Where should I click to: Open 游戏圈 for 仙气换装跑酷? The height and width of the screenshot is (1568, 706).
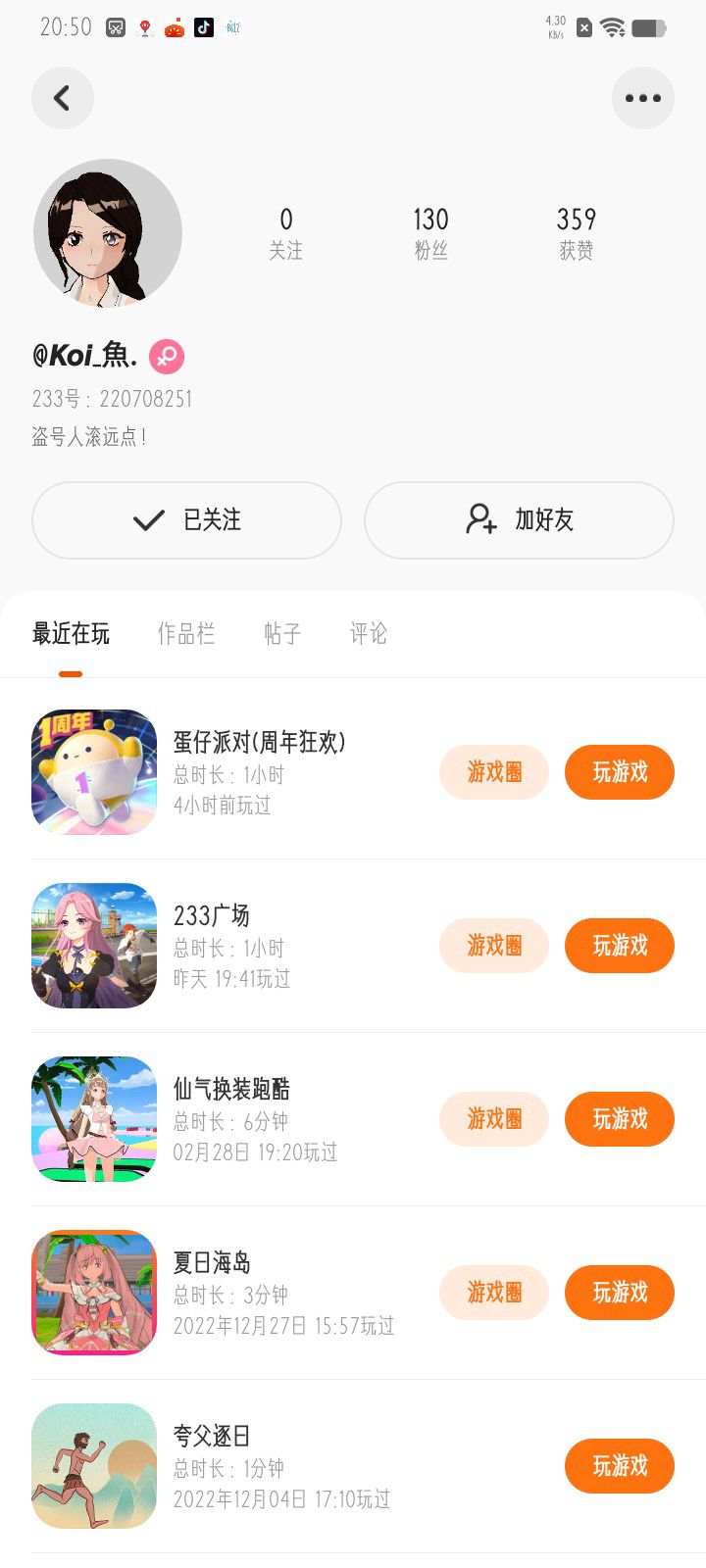coord(493,1119)
